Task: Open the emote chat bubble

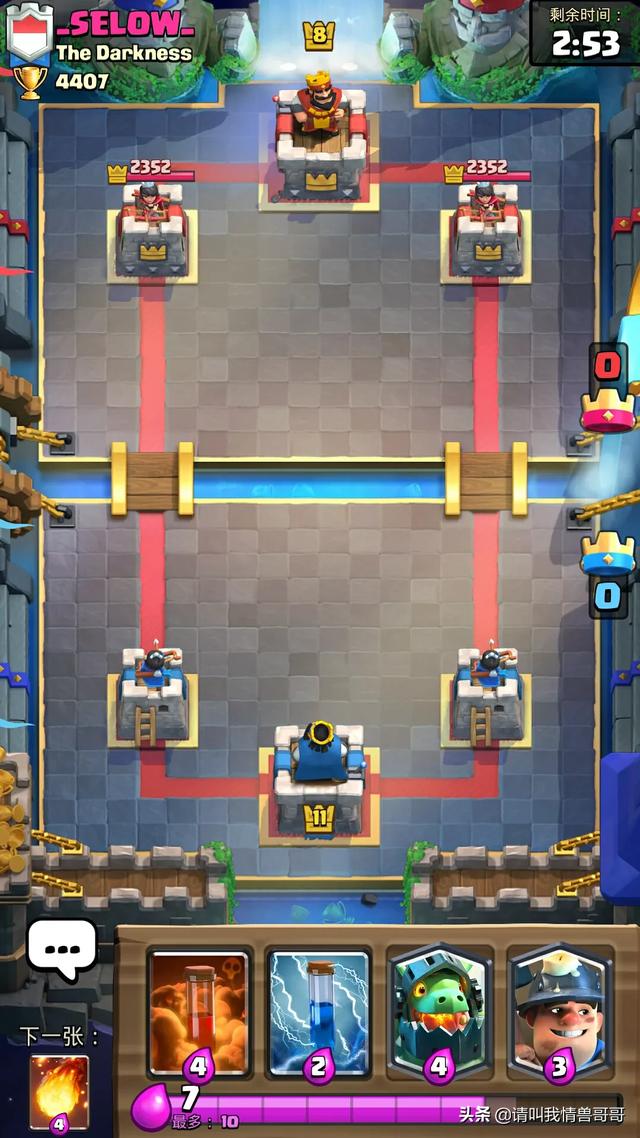Action: point(61,947)
